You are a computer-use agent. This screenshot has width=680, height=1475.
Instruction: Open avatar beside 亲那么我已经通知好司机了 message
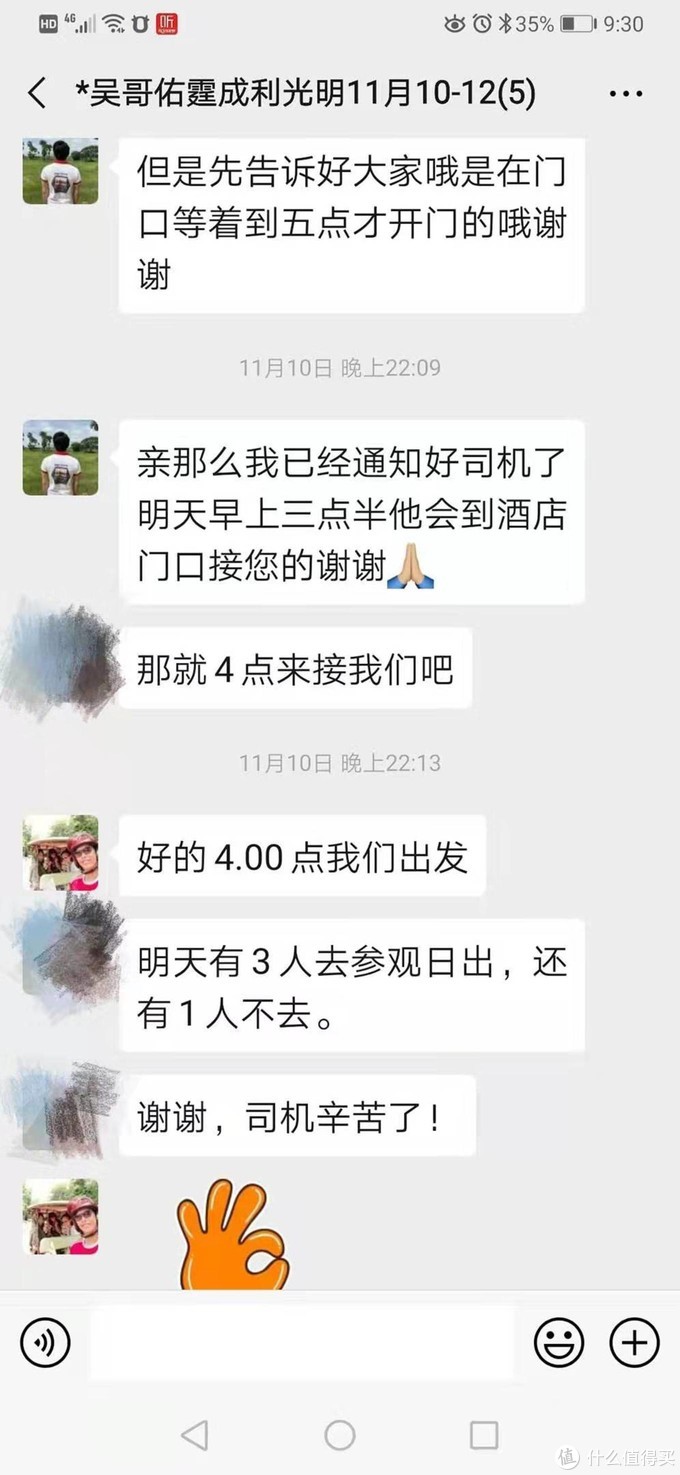point(60,457)
